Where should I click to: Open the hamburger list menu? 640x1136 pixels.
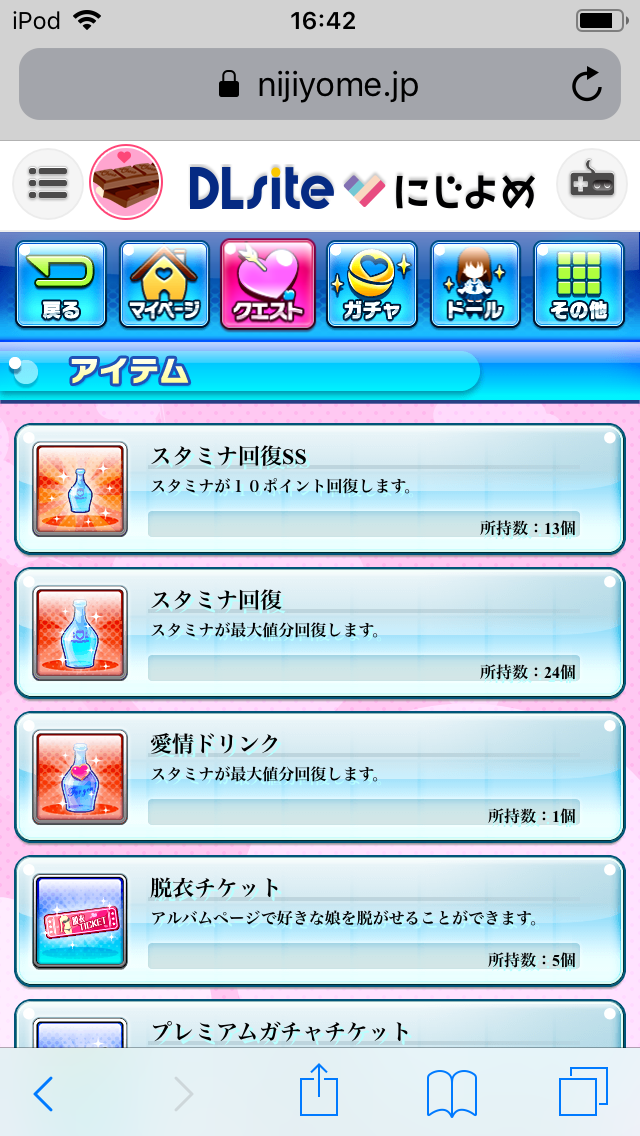(x=46, y=183)
